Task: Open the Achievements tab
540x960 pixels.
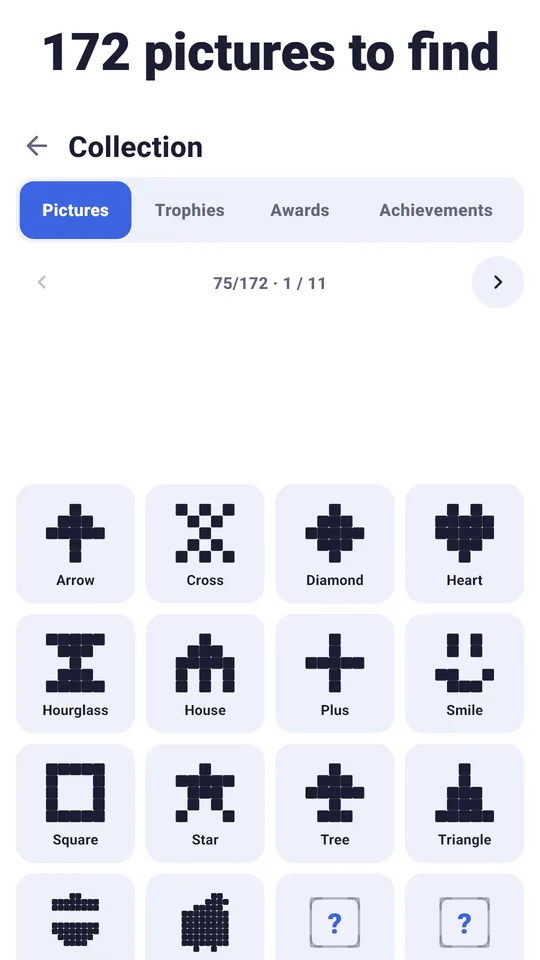Action: [x=435, y=210]
